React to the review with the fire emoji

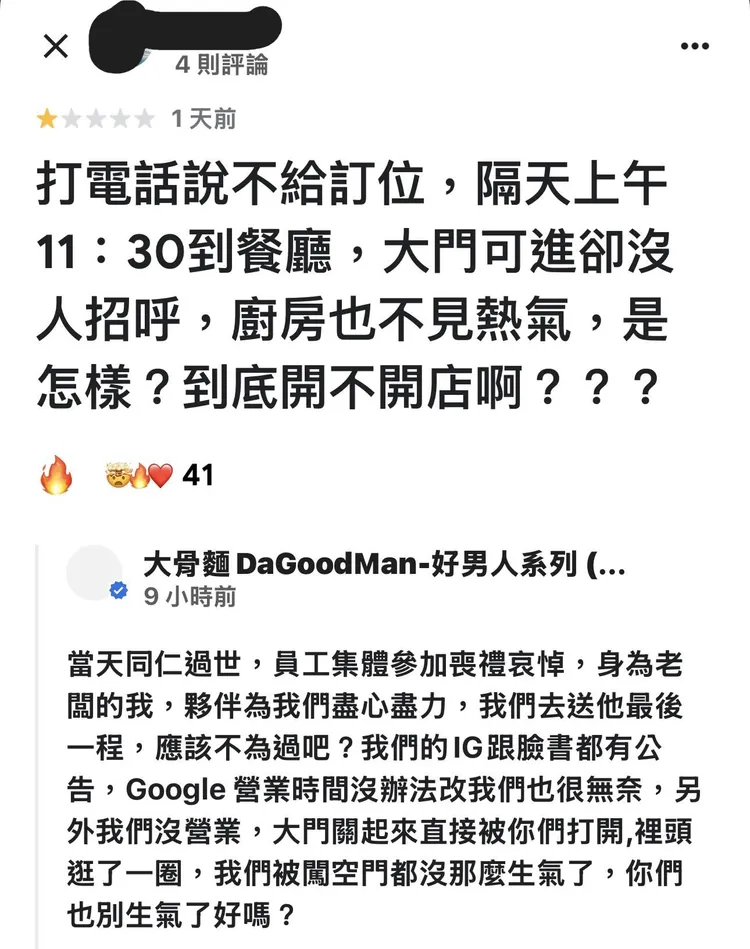(57, 476)
